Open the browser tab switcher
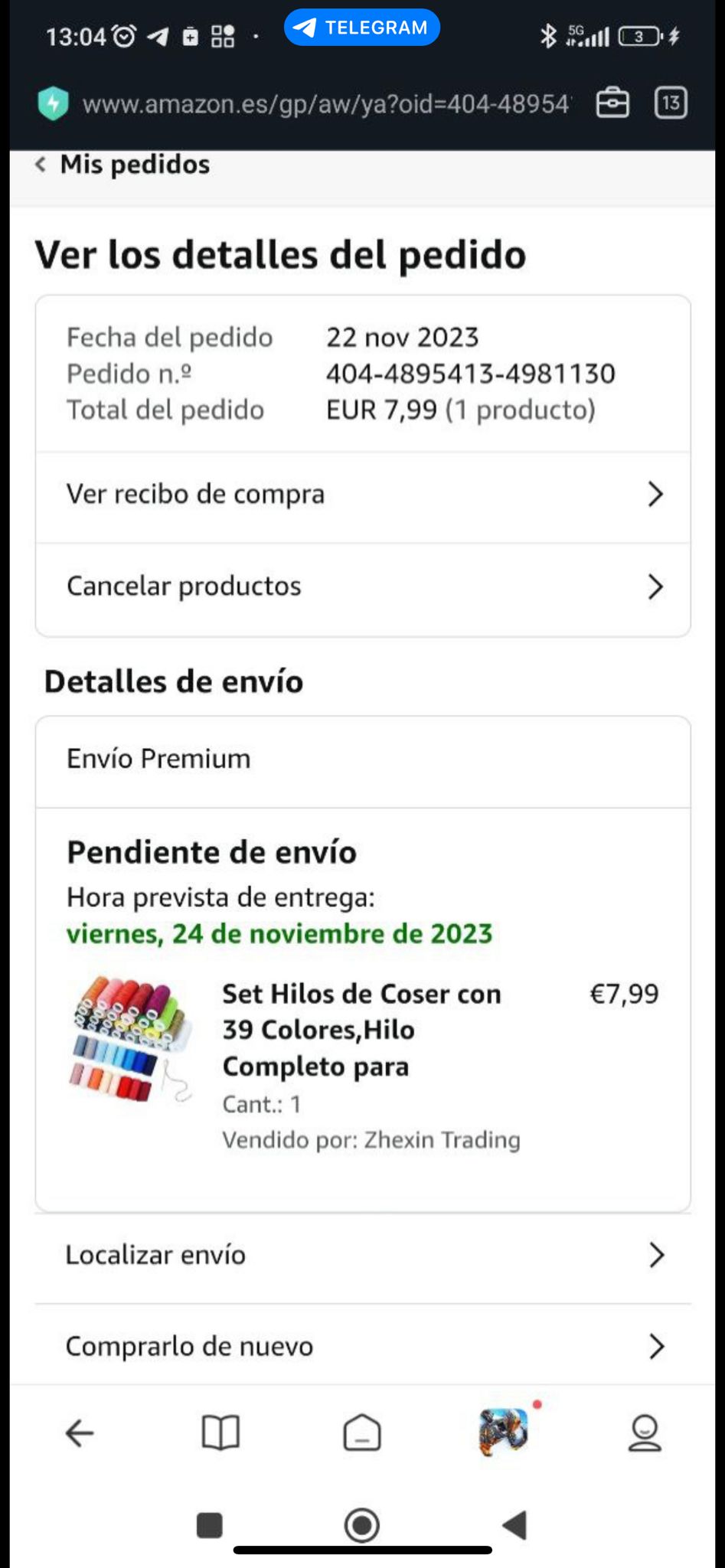The height and width of the screenshot is (1568, 725). pos(671,103)
